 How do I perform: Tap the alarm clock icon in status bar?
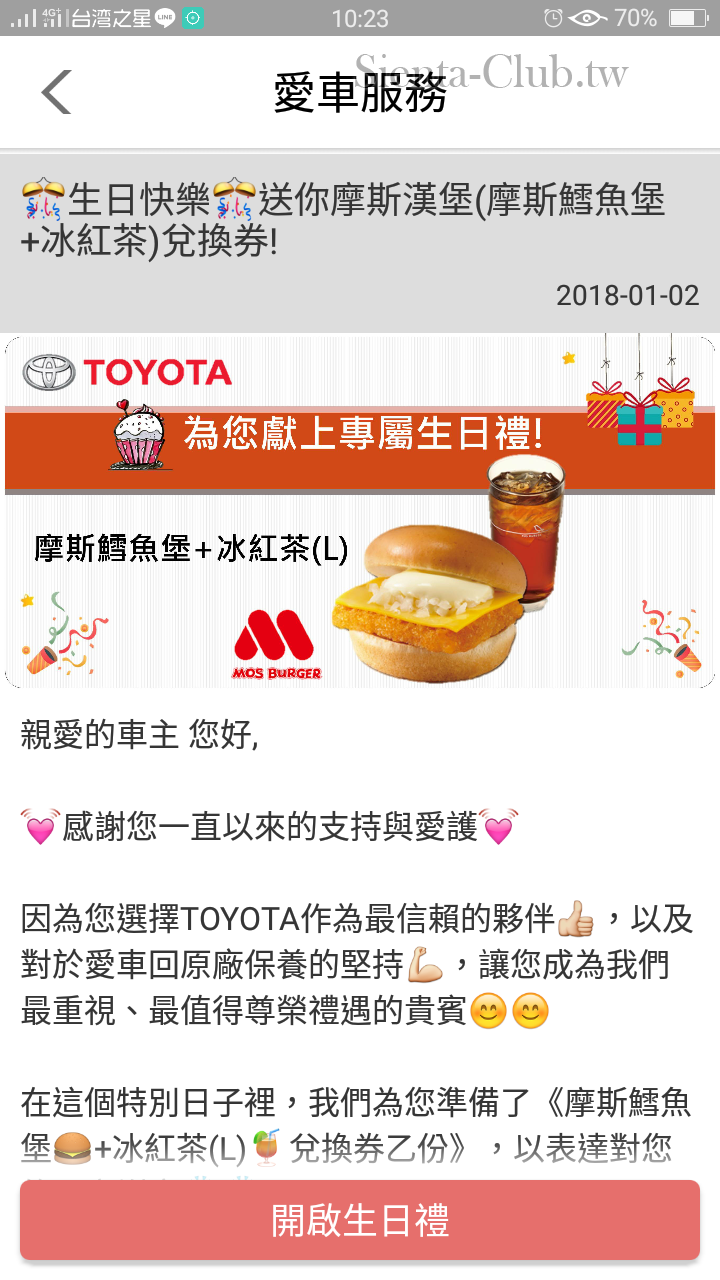[553, 16]
